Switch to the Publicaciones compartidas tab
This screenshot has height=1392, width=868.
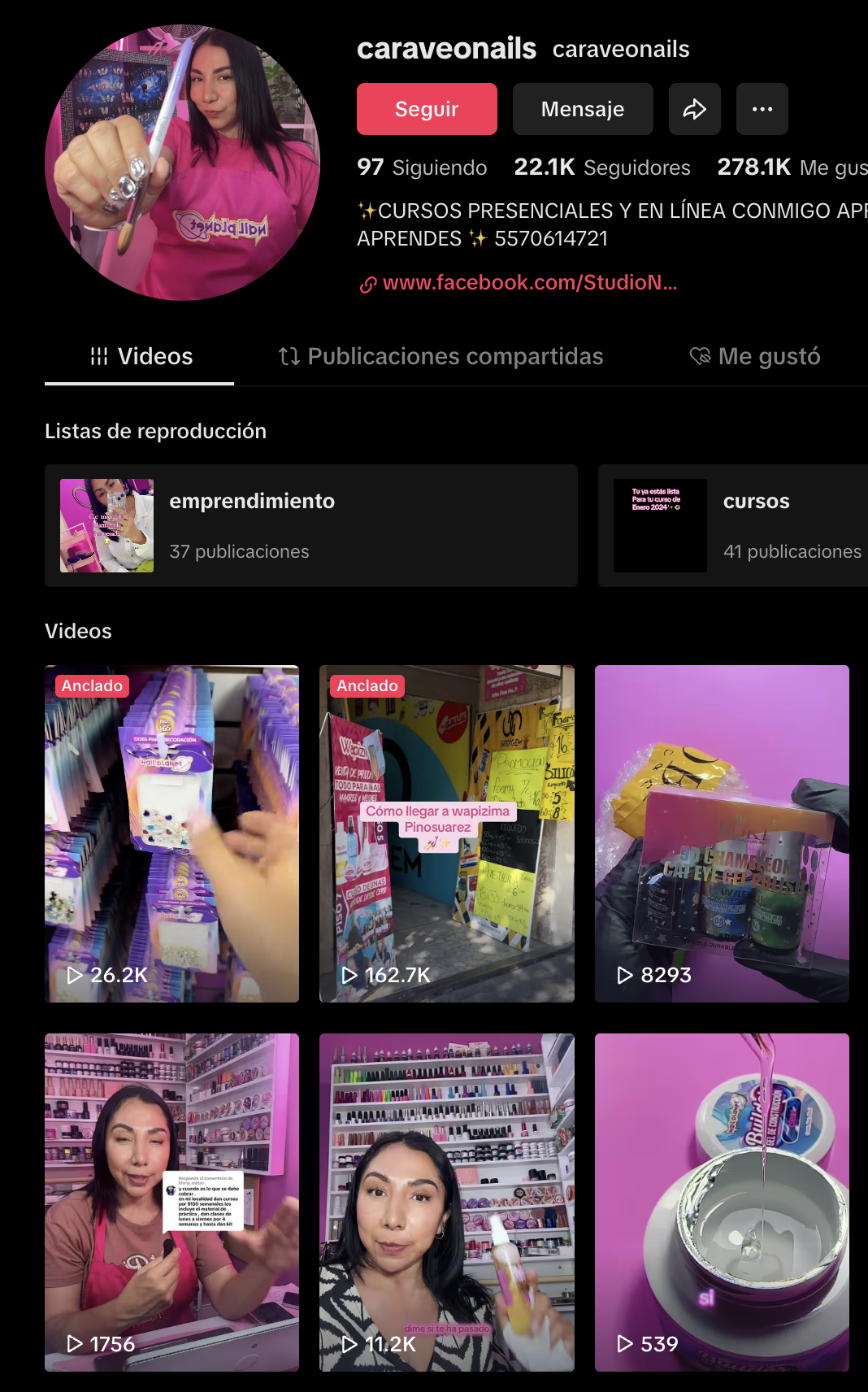pyautogui.click(x=441, y=356)
